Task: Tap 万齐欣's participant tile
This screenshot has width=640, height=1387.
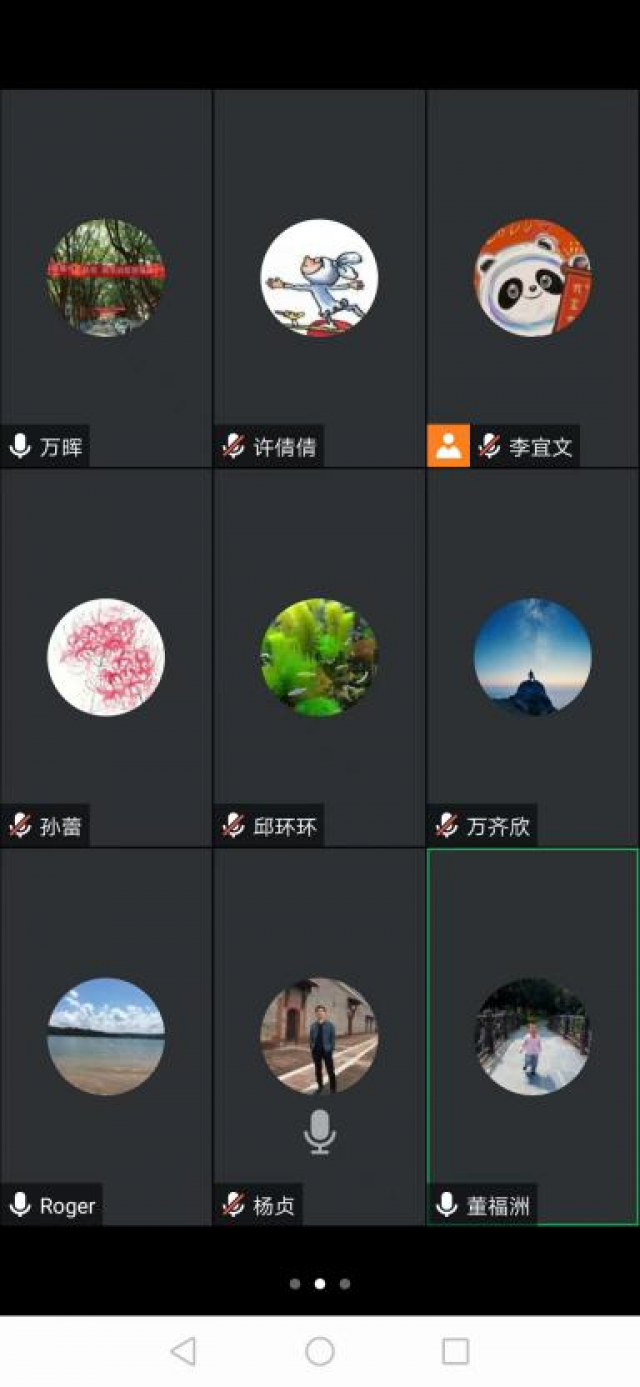Action: 532,657
